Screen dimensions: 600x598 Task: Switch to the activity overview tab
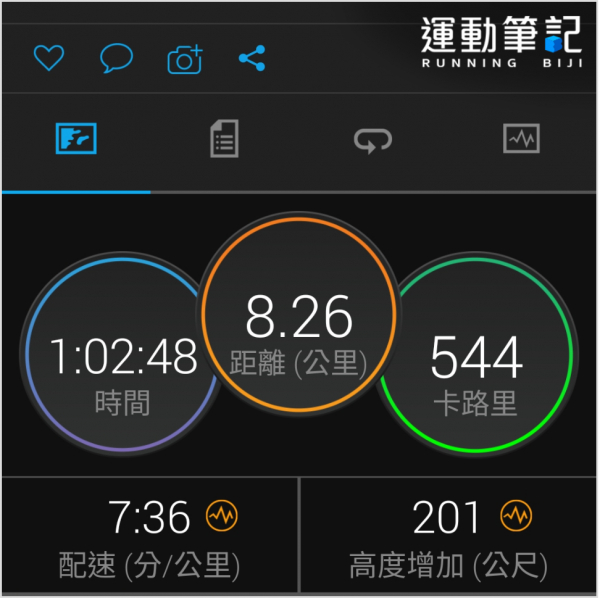coord(76,140)
